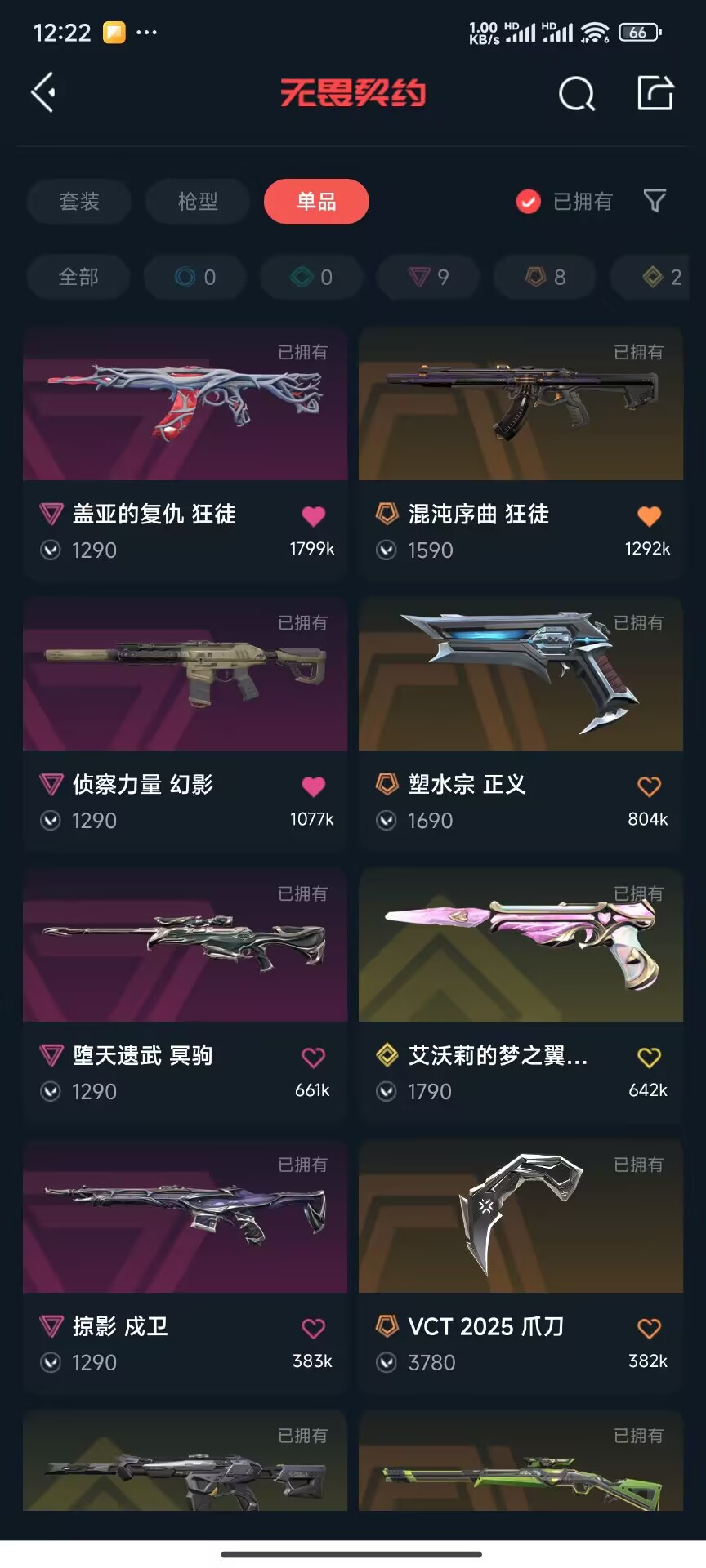
Task: Switch to the 套装 tab
Action: (79, 201)
